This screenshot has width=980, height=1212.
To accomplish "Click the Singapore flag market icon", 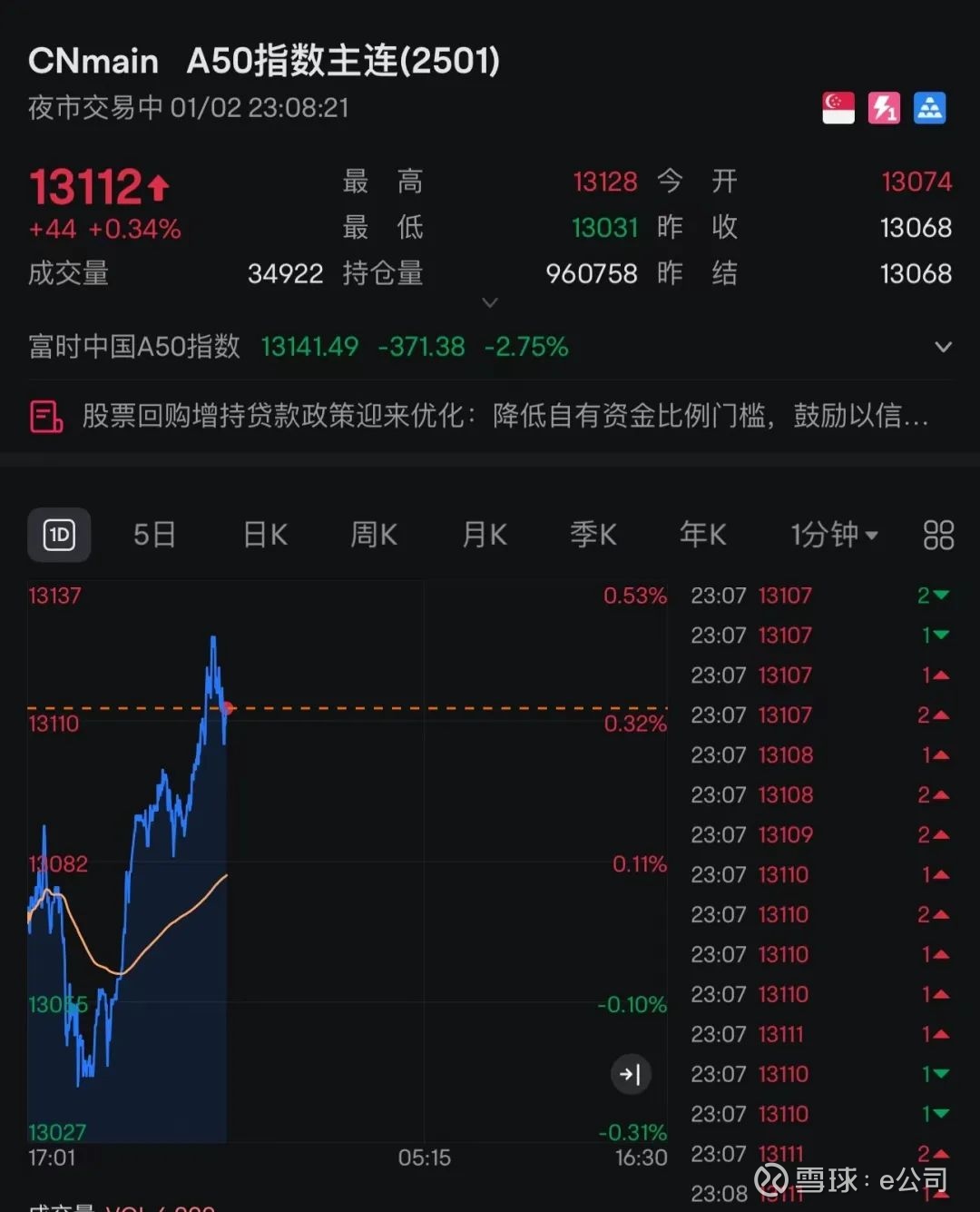I will [x=838, y=108].
